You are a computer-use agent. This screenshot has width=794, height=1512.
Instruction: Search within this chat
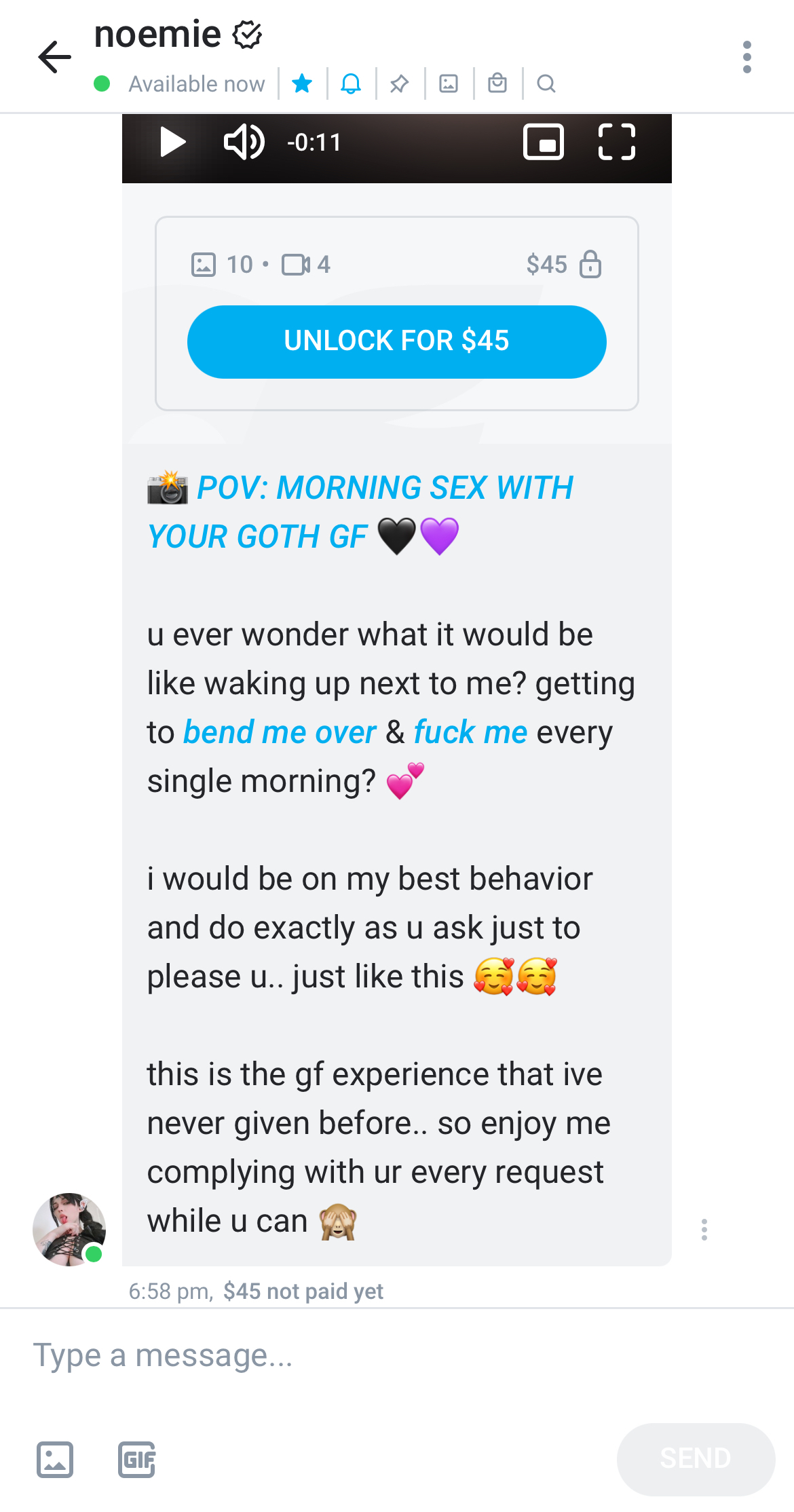[x=546, y=83]
